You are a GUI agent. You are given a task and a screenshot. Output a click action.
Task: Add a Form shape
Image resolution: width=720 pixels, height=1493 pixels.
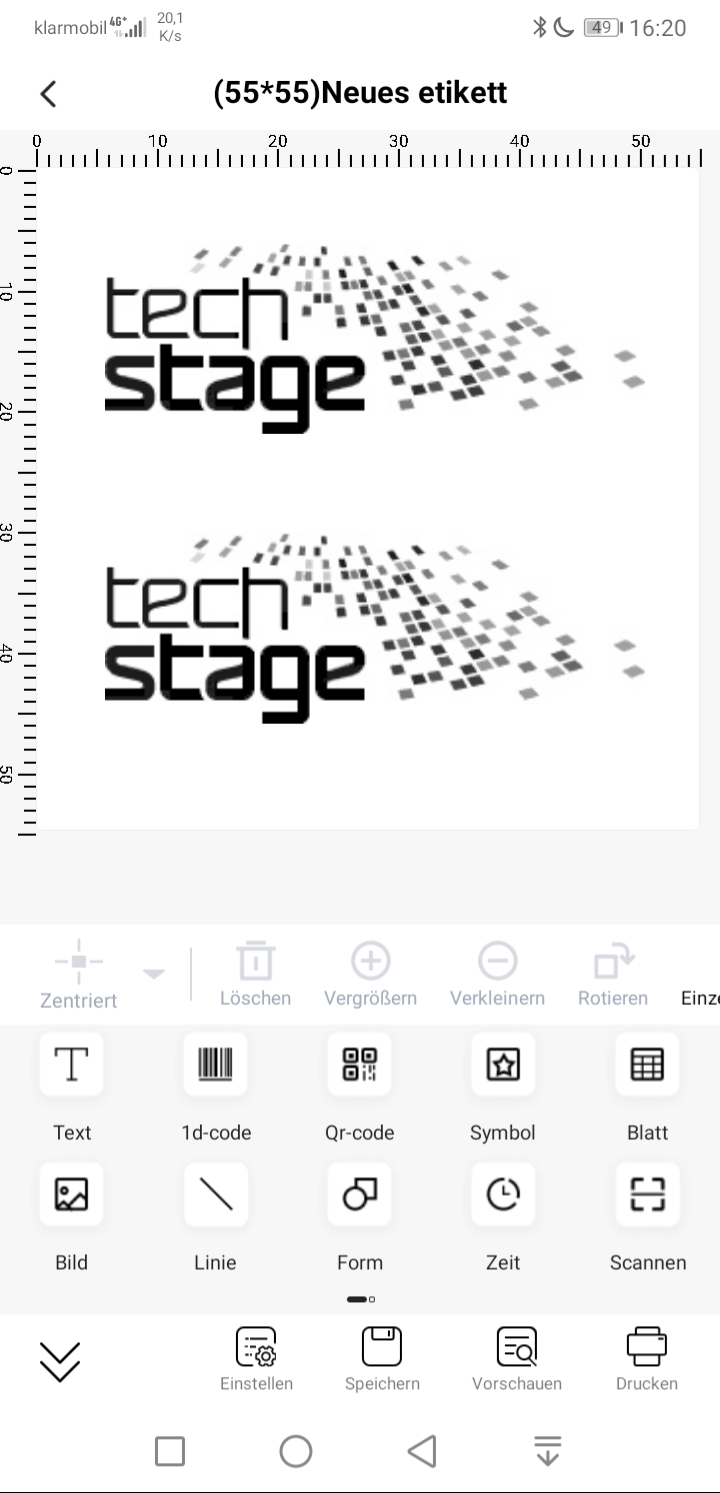click(x=359, y=1195)
